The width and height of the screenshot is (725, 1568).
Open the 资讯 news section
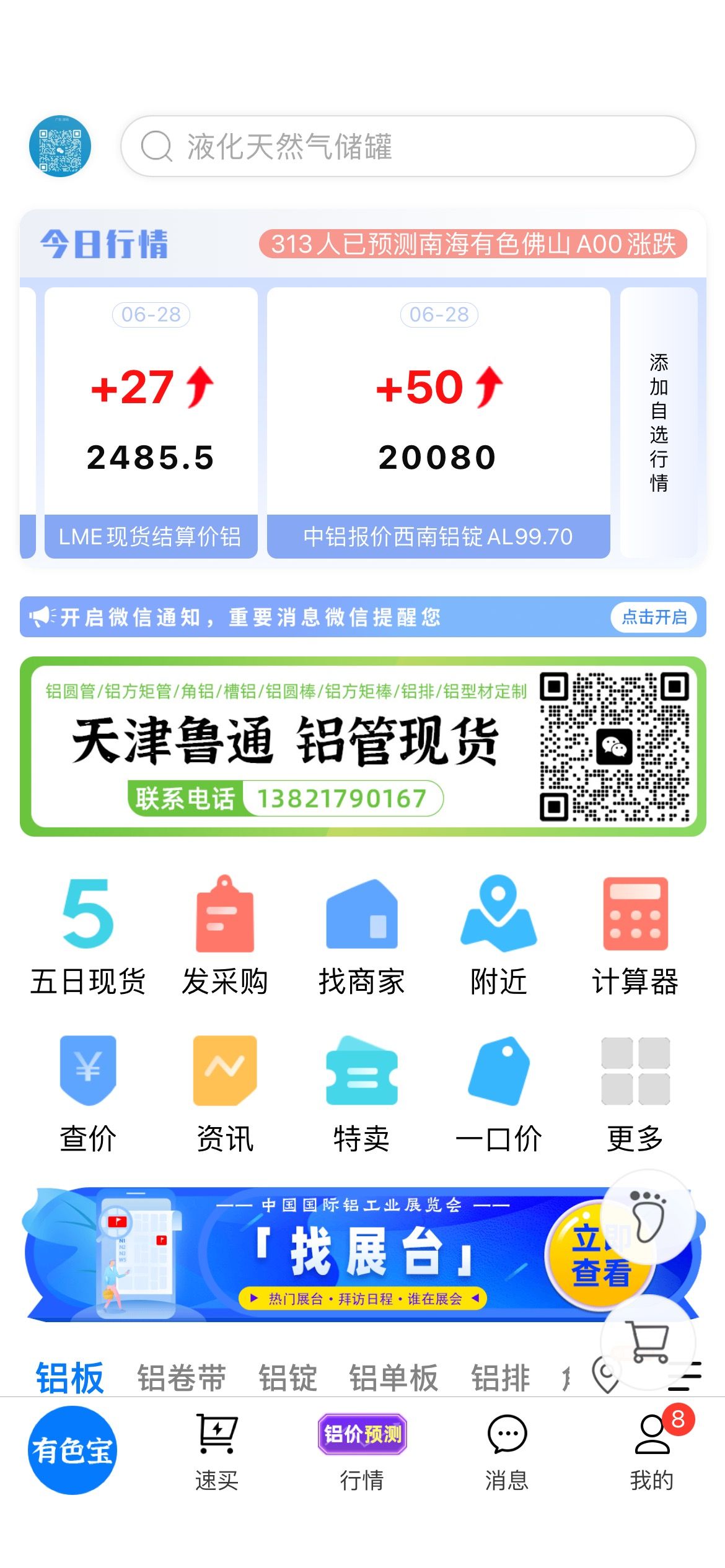tap(224, 1094)
